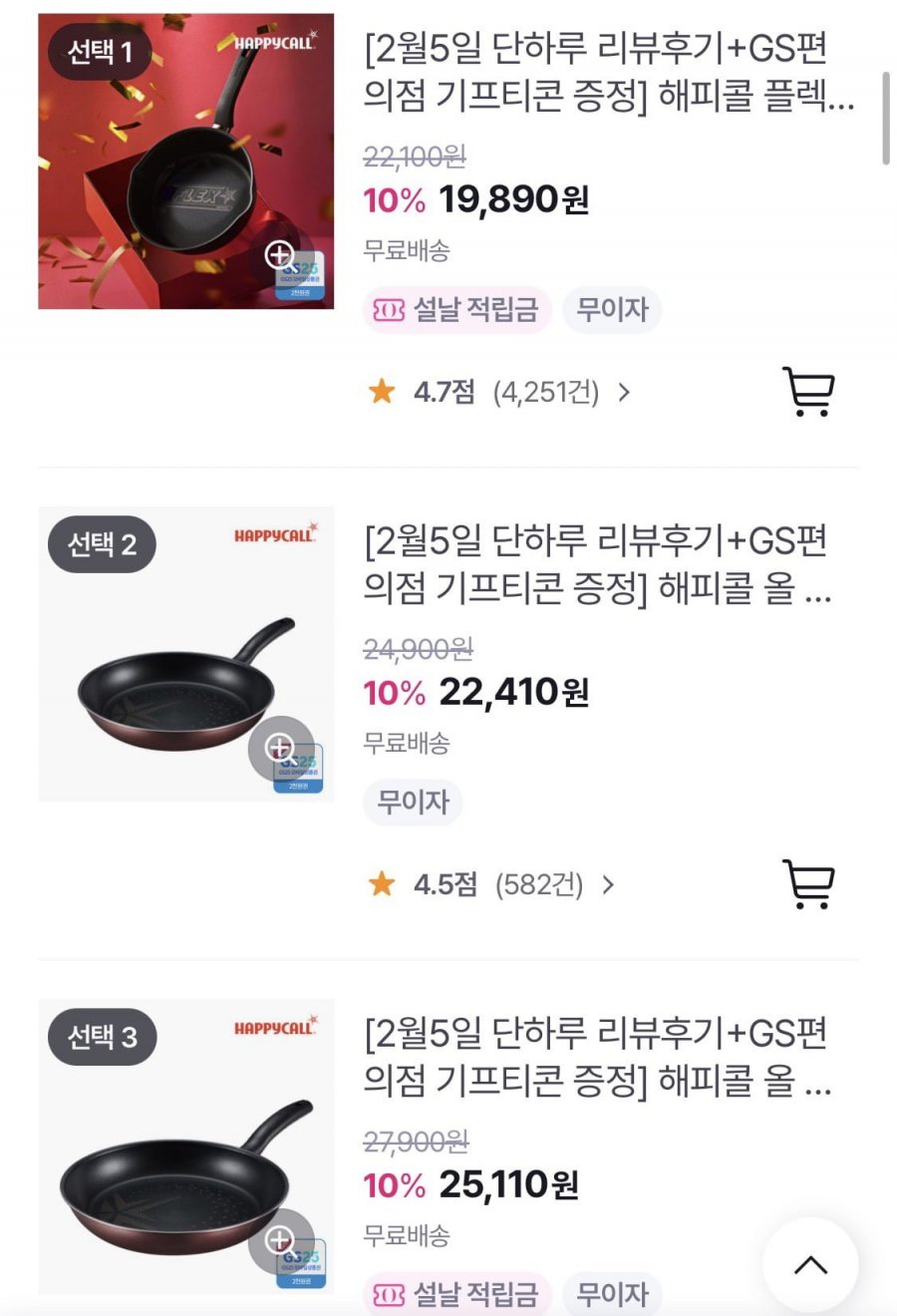The width and height of the screenshot is (897, 1316).
Task: View the 582건 reviews for 선택 2
Action: coord(491,884)
